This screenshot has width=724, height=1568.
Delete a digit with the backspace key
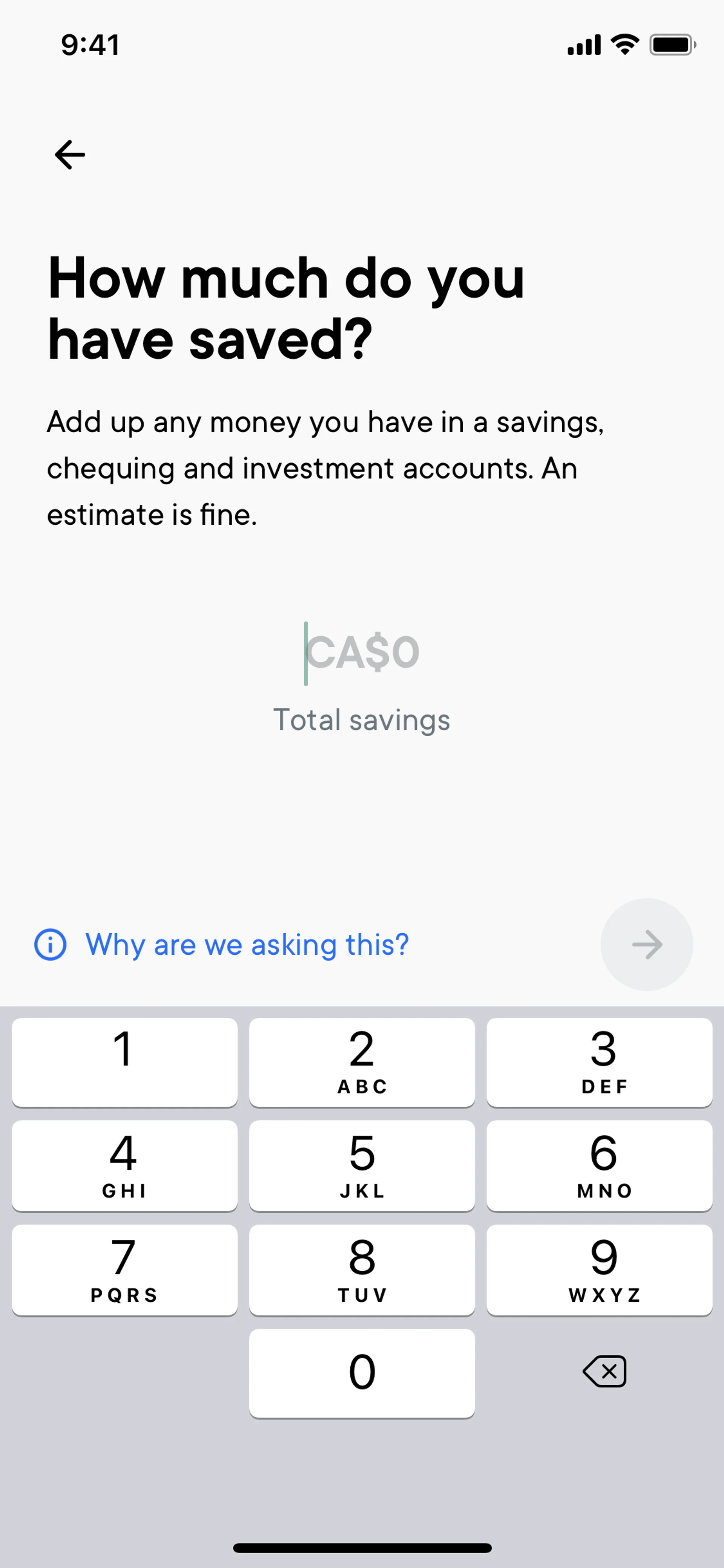point(604,1372)
